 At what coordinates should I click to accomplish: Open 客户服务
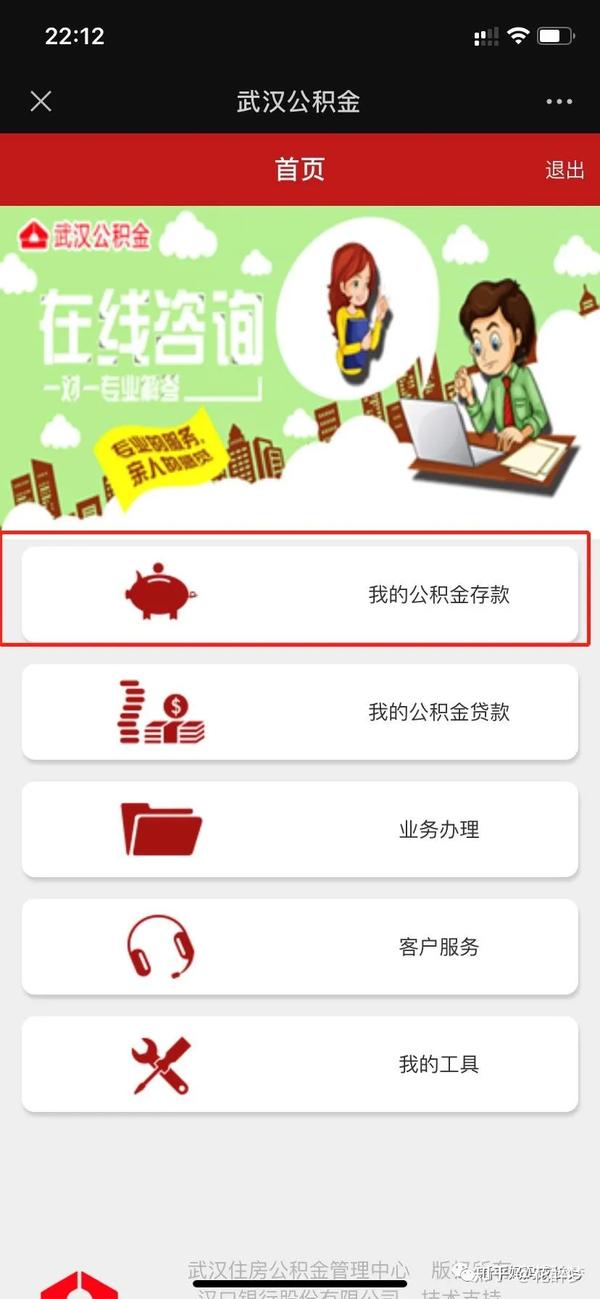(300, 947)
